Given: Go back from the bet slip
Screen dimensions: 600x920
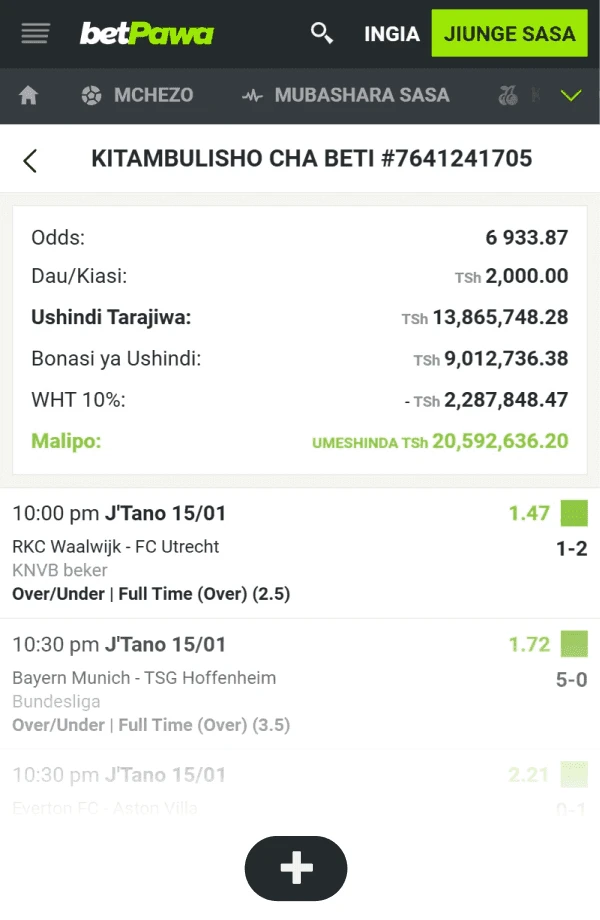Looking at the screenshot, I should [x=30, y=160].
